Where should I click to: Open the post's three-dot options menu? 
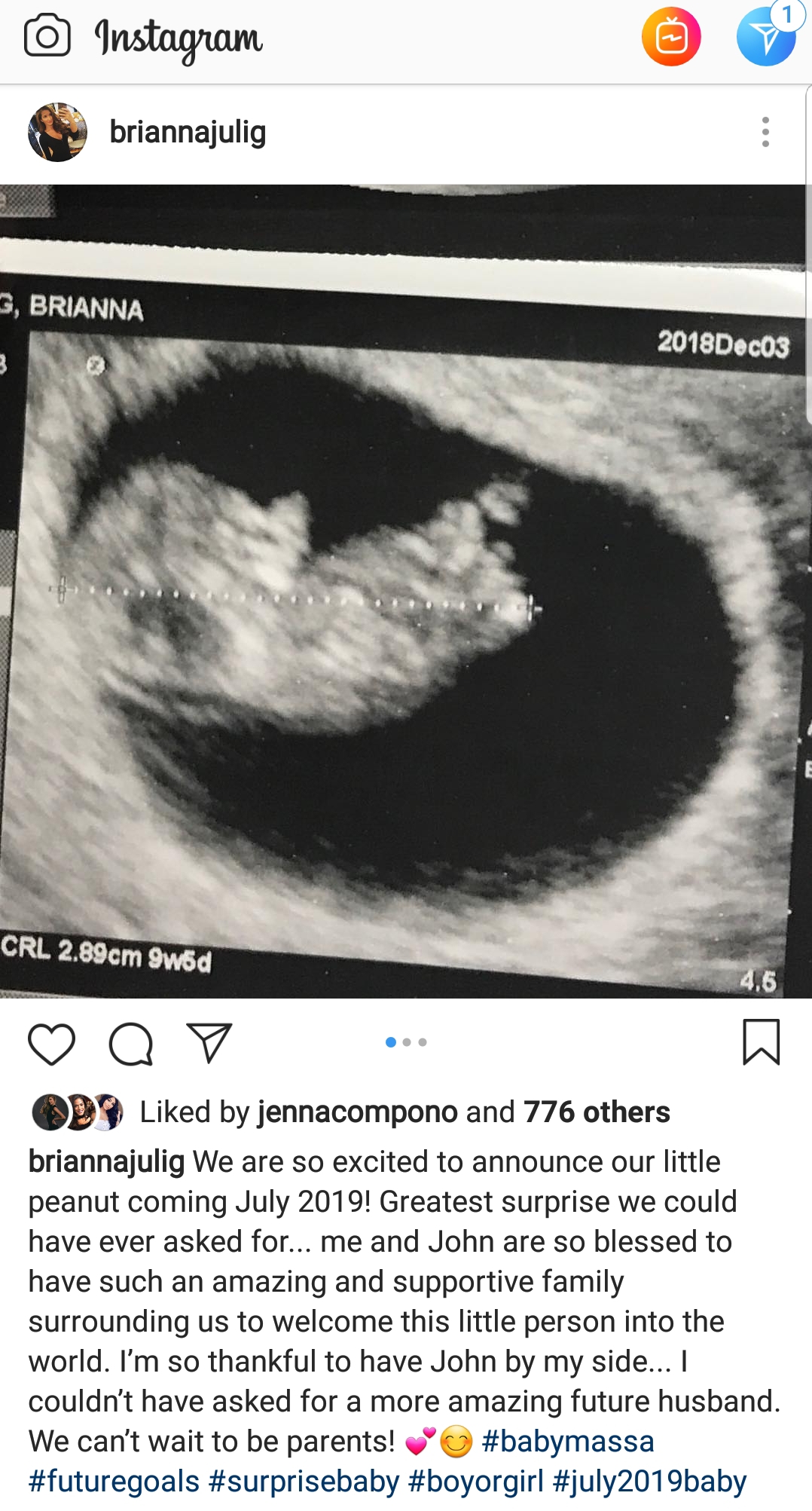(x=765, y=132)
